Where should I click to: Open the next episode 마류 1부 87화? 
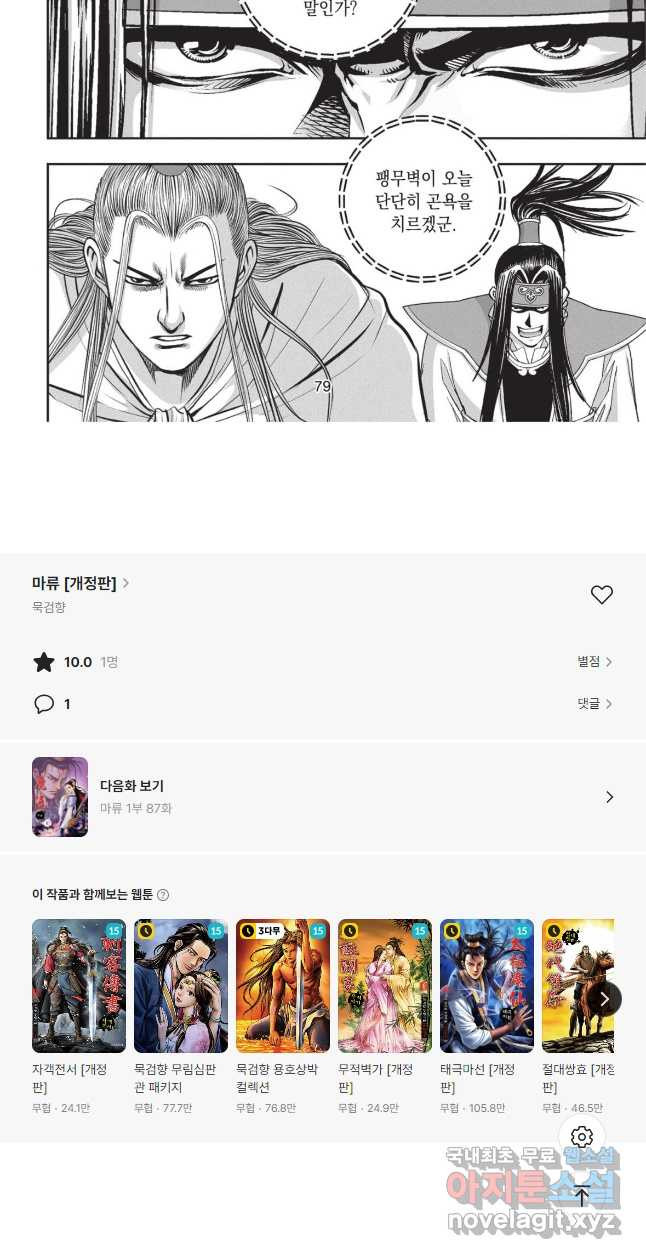point(323,797)
